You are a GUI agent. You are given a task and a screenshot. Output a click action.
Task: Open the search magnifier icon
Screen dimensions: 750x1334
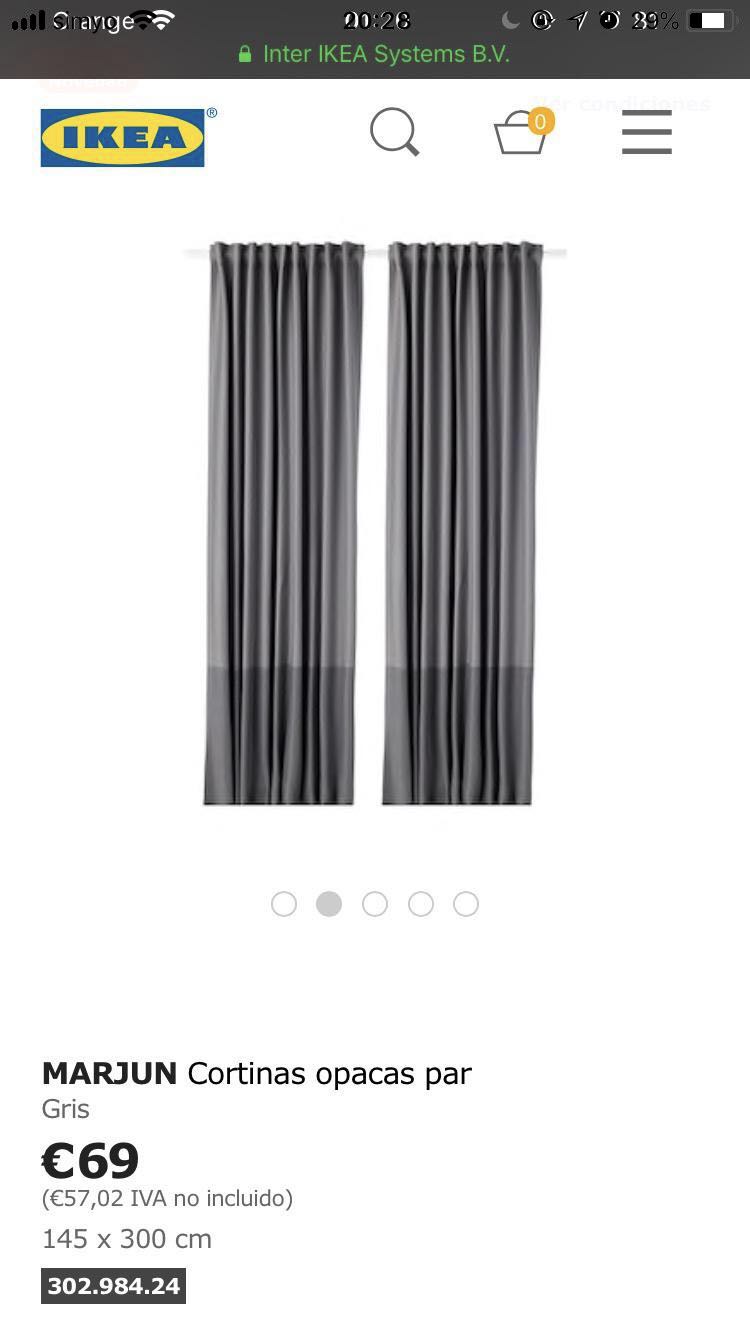coord(394,132)
